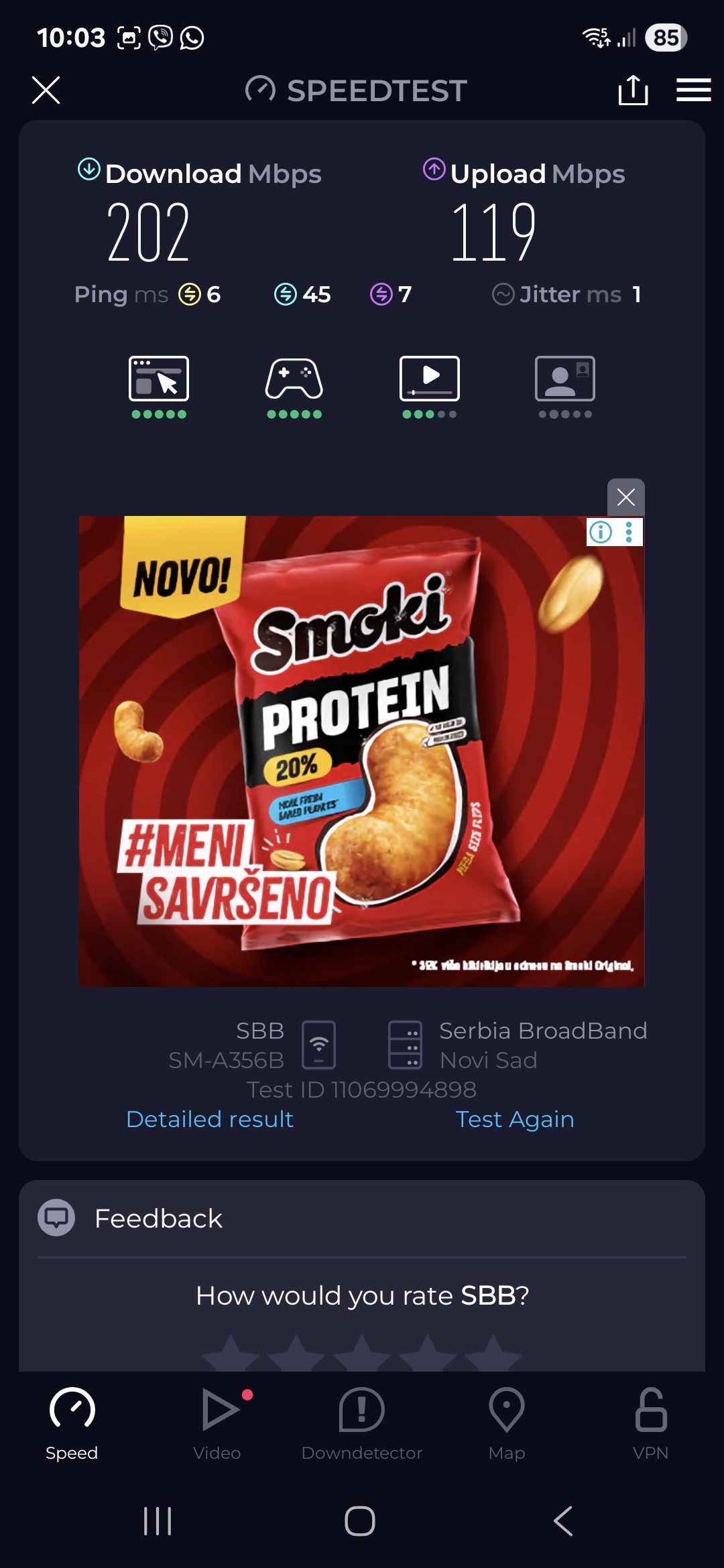The image size is (724, 1568).
Task: Open web browsing experience rating icon
Action: (x=159, y=379)
